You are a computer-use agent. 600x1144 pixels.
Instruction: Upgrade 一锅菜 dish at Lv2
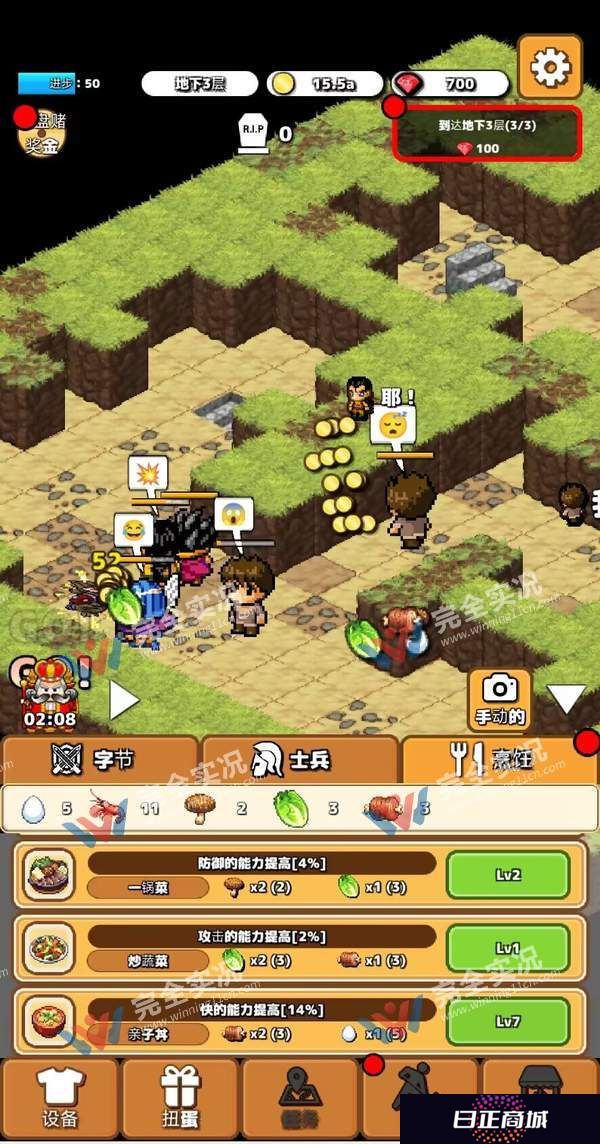pyautogui.click(x=508, y=875)
